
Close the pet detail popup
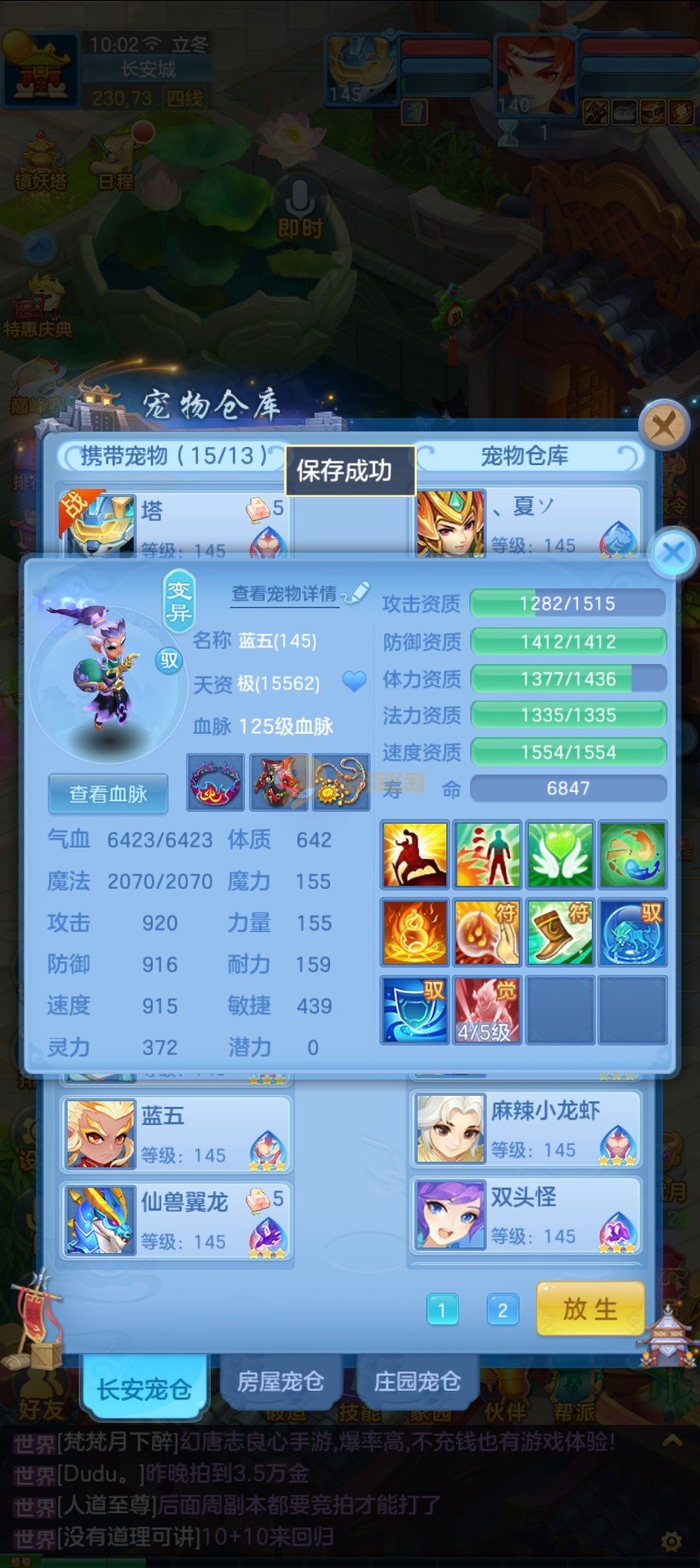click(673, 553)
